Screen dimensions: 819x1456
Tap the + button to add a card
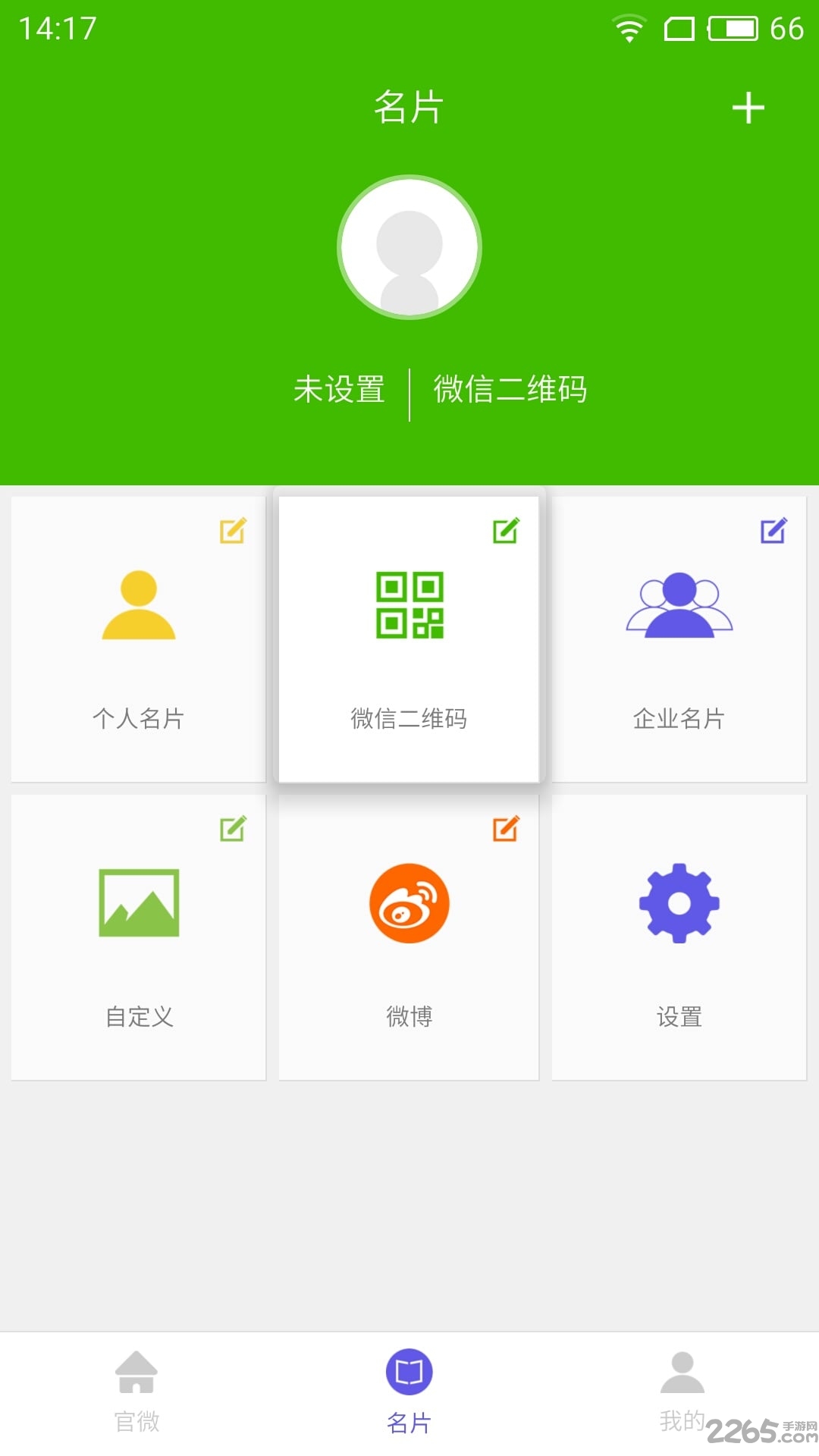pos(749,106)
